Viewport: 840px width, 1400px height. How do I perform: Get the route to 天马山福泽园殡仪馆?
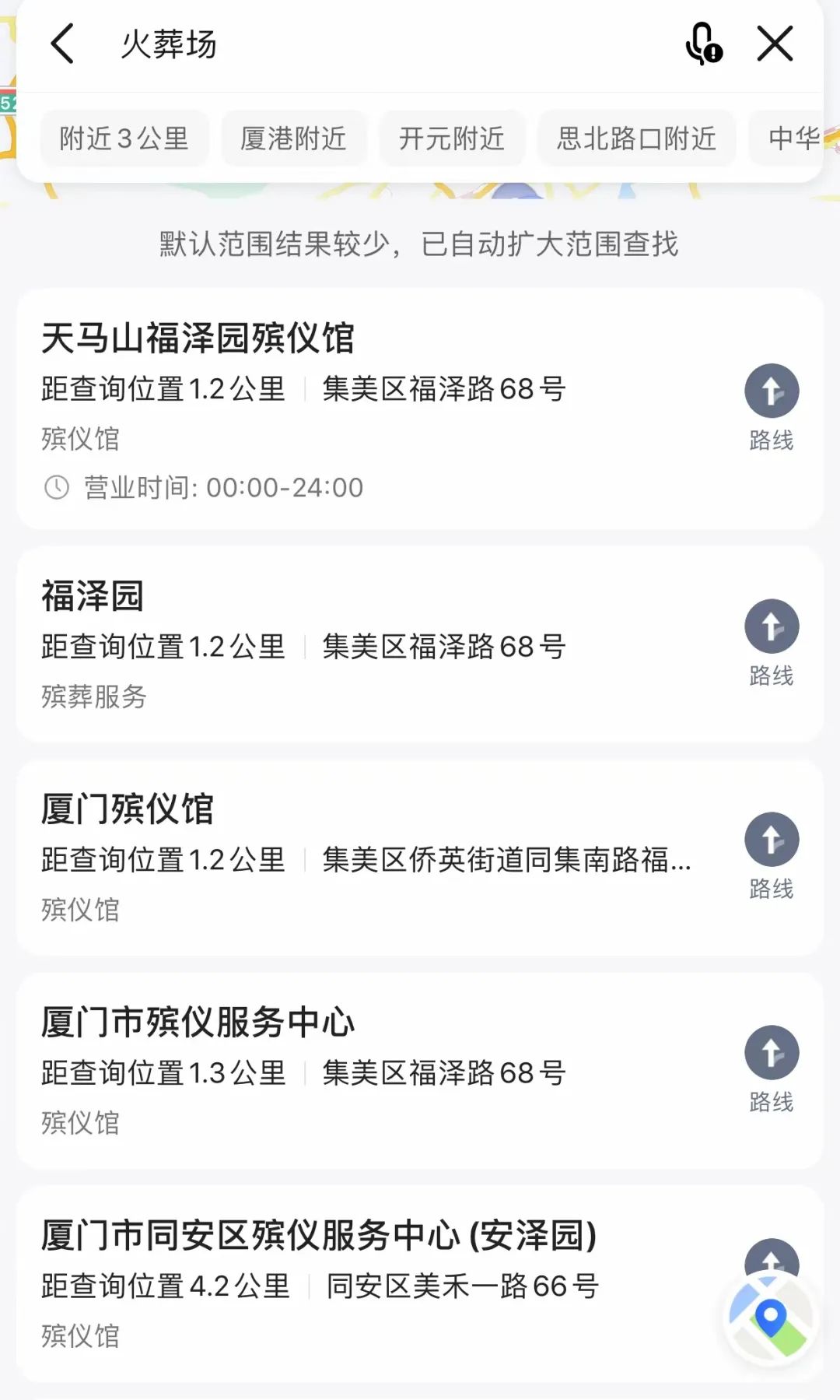click(x=772, y=408)
